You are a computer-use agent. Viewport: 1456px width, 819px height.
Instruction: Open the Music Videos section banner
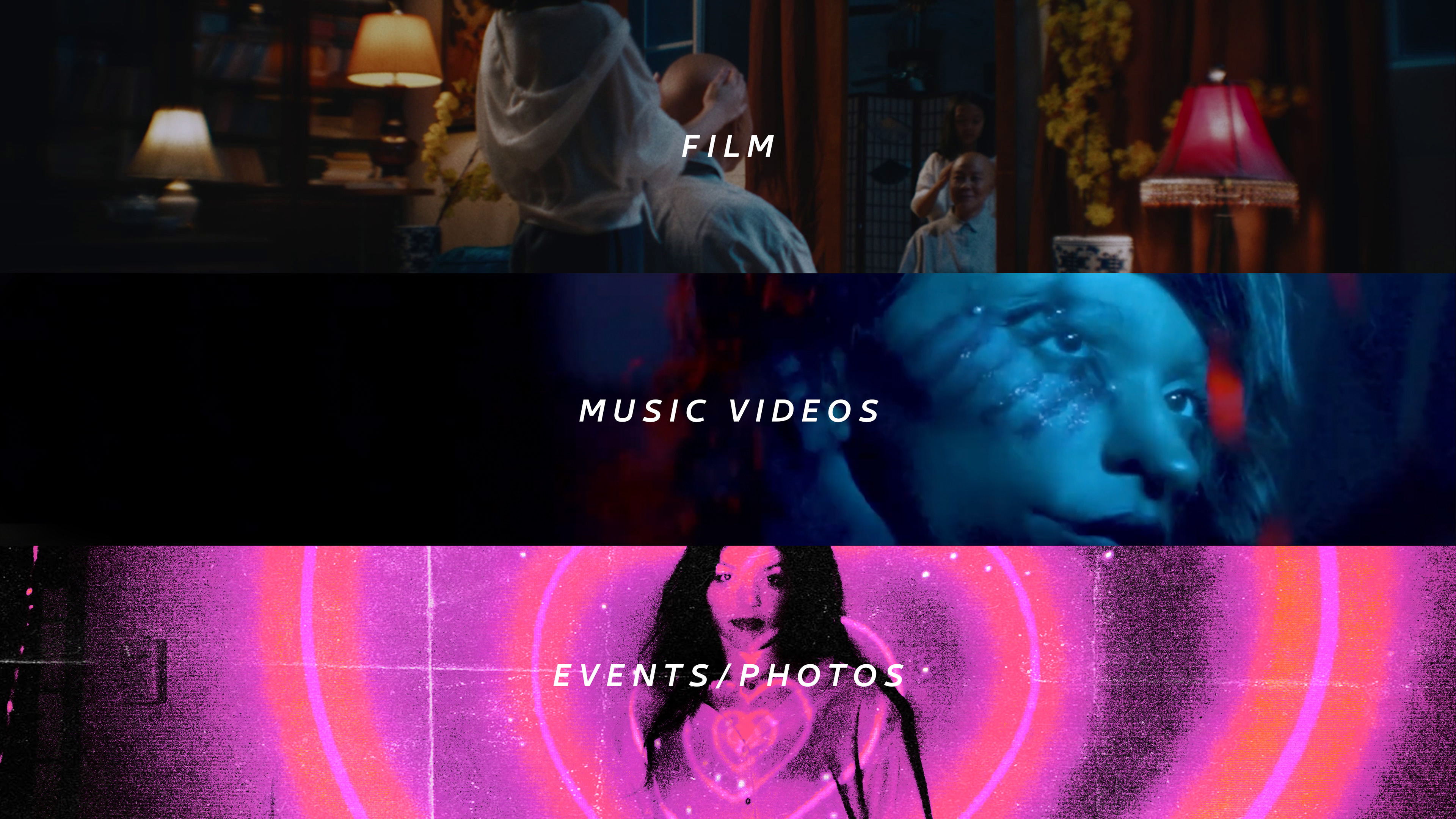pyautogui.click(x=728, y=409)
